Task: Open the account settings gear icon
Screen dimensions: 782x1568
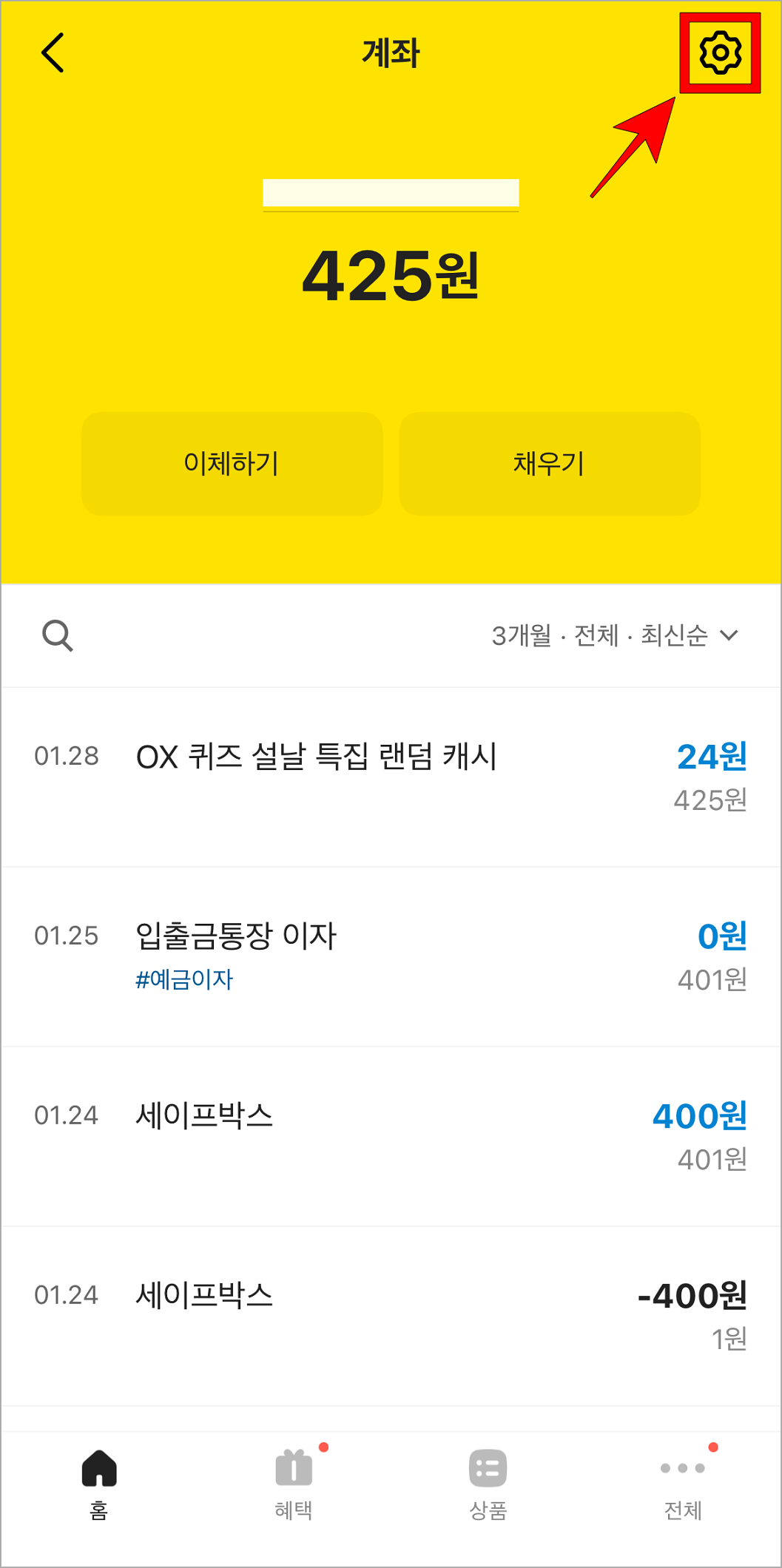Action: pos(721,53)
